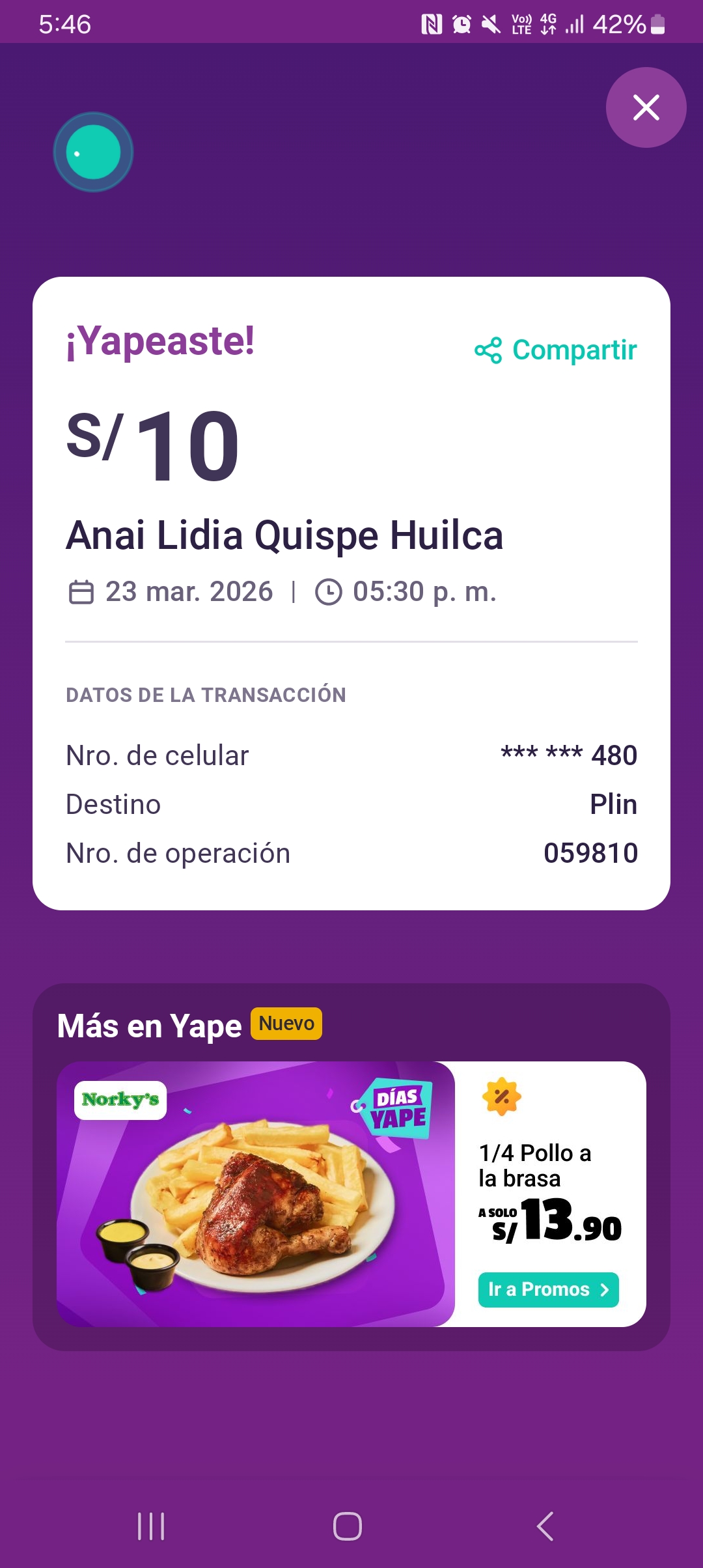Open the Norky's pollo a la brasa promo
The height and width of the screenshot is (1568, 703).
point(256,1194)
